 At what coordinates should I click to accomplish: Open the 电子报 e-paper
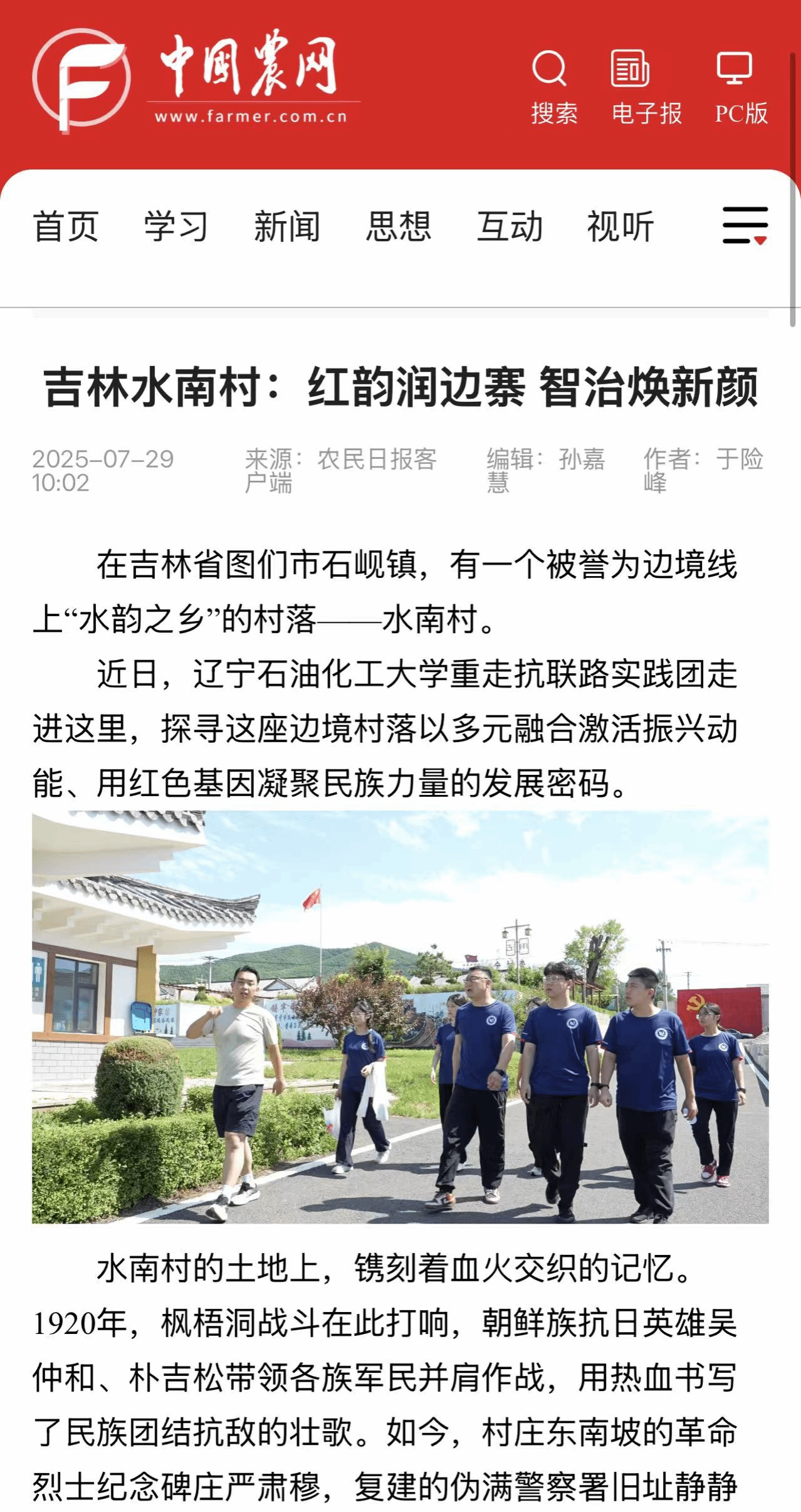click(x=646, y=87)
